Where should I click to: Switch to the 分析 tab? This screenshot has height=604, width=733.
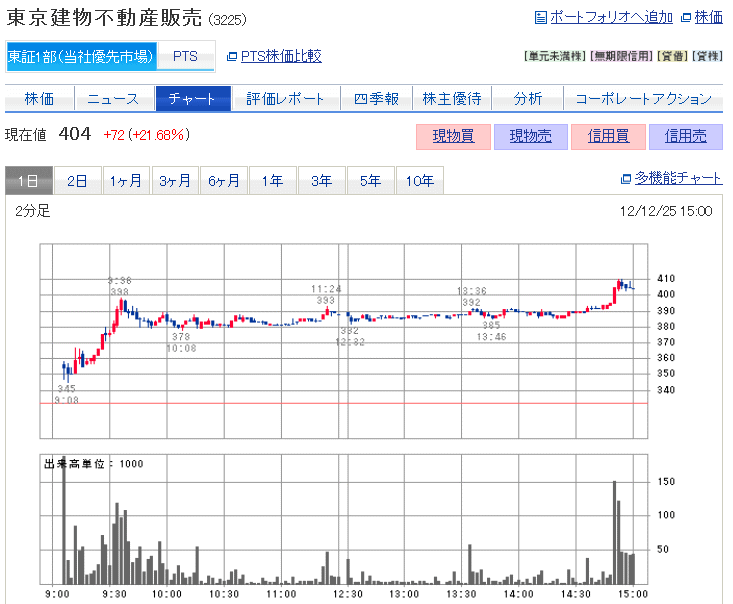[x=527, y=99]
